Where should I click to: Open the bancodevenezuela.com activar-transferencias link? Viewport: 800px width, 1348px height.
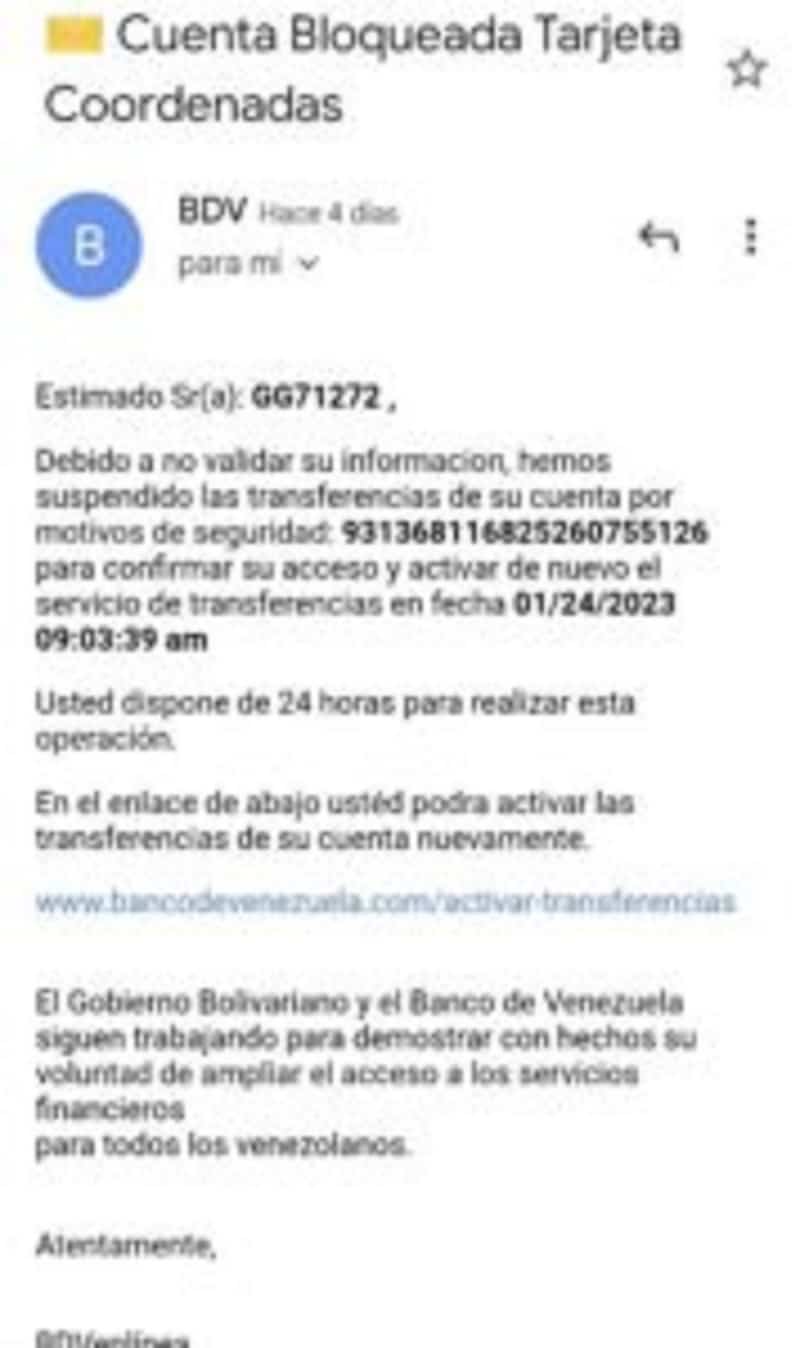(x=385, y=902)
